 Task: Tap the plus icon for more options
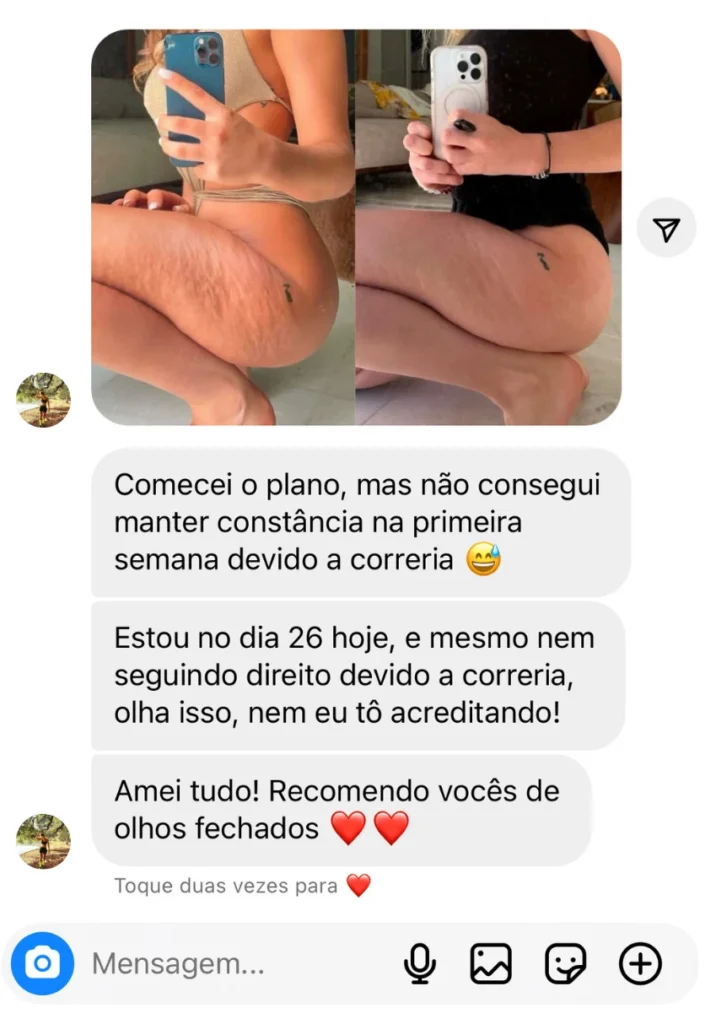pyautogui.click(x=640, y=964)
